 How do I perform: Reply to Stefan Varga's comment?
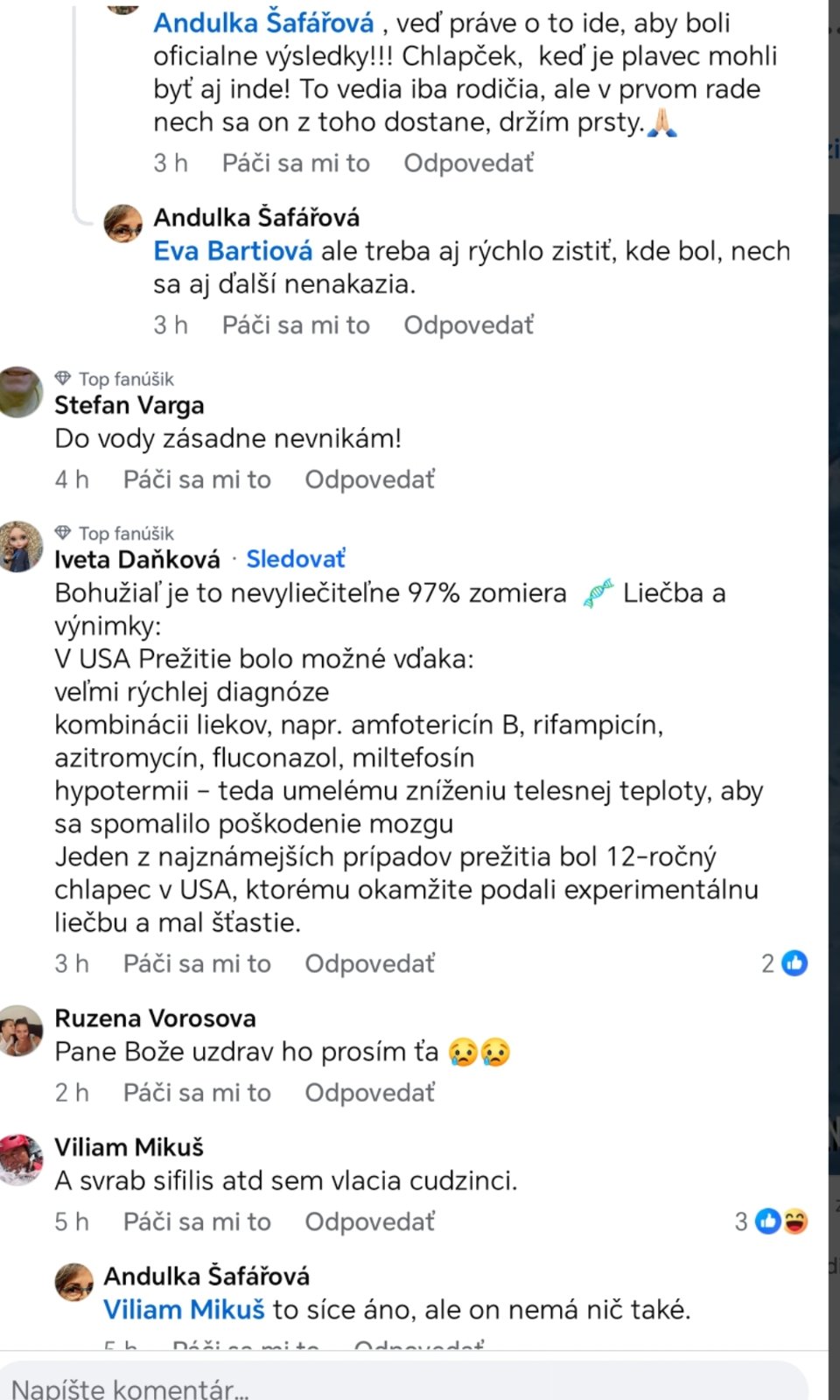(x=369, y=479)
